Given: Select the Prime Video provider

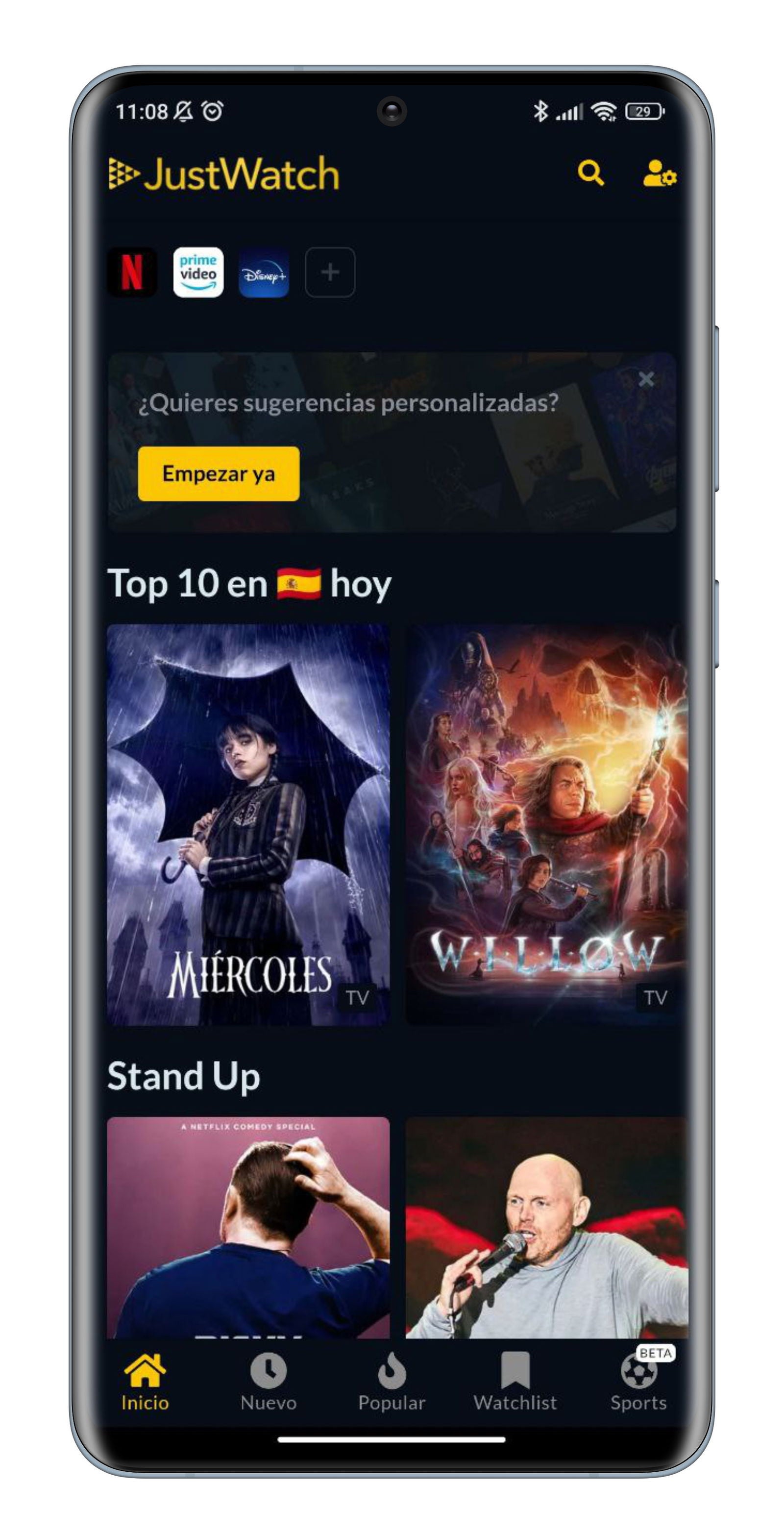Looking at the screenshot, I should coord(198,272).
